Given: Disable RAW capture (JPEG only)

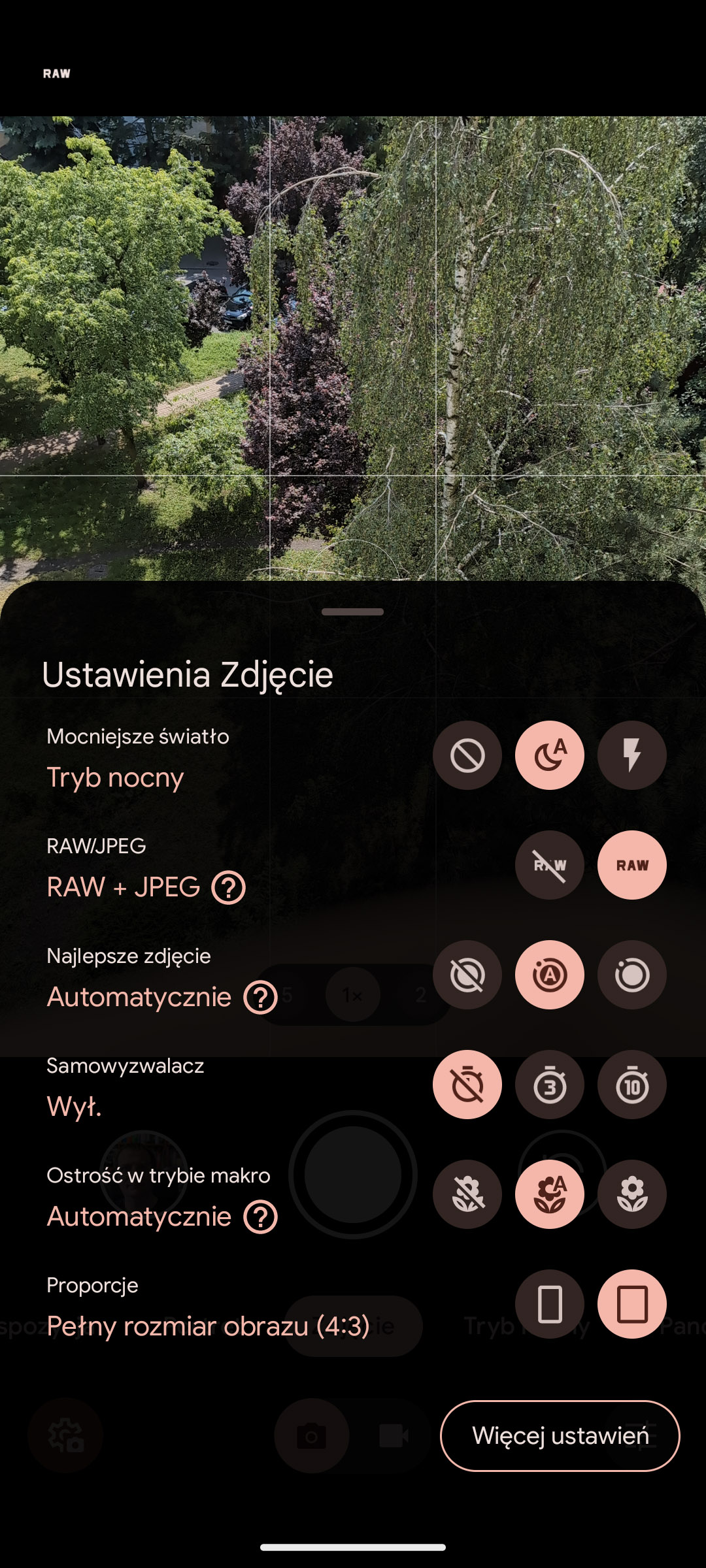Looking at the screenshot, I should coord(550,865).
